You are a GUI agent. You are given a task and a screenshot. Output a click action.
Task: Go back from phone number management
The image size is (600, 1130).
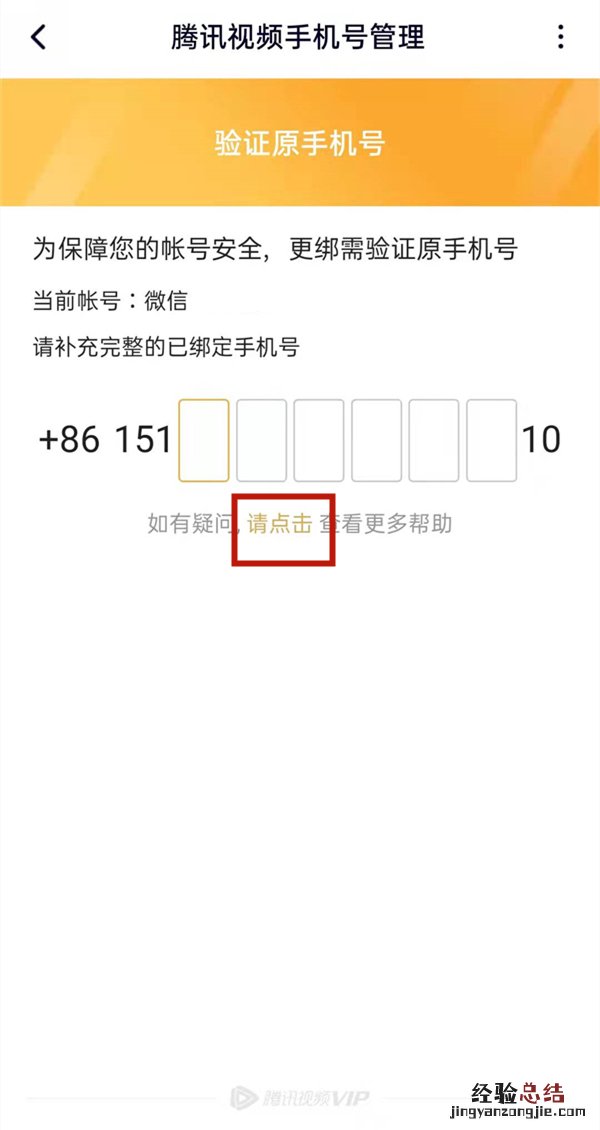click(x=38, y=38)
